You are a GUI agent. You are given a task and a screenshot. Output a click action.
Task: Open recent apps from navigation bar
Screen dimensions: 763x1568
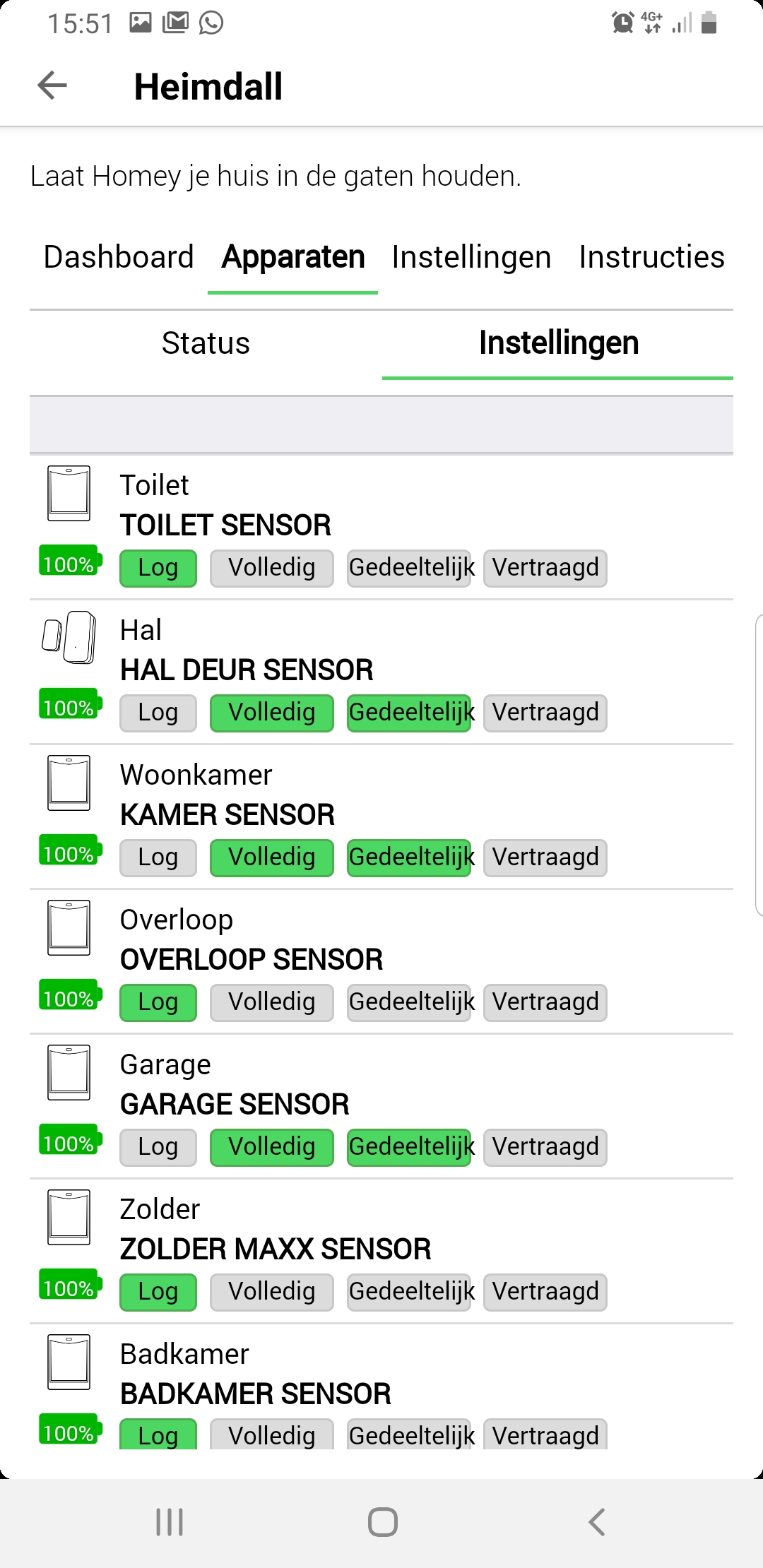pyautogui.click(x=170, y=1522)
